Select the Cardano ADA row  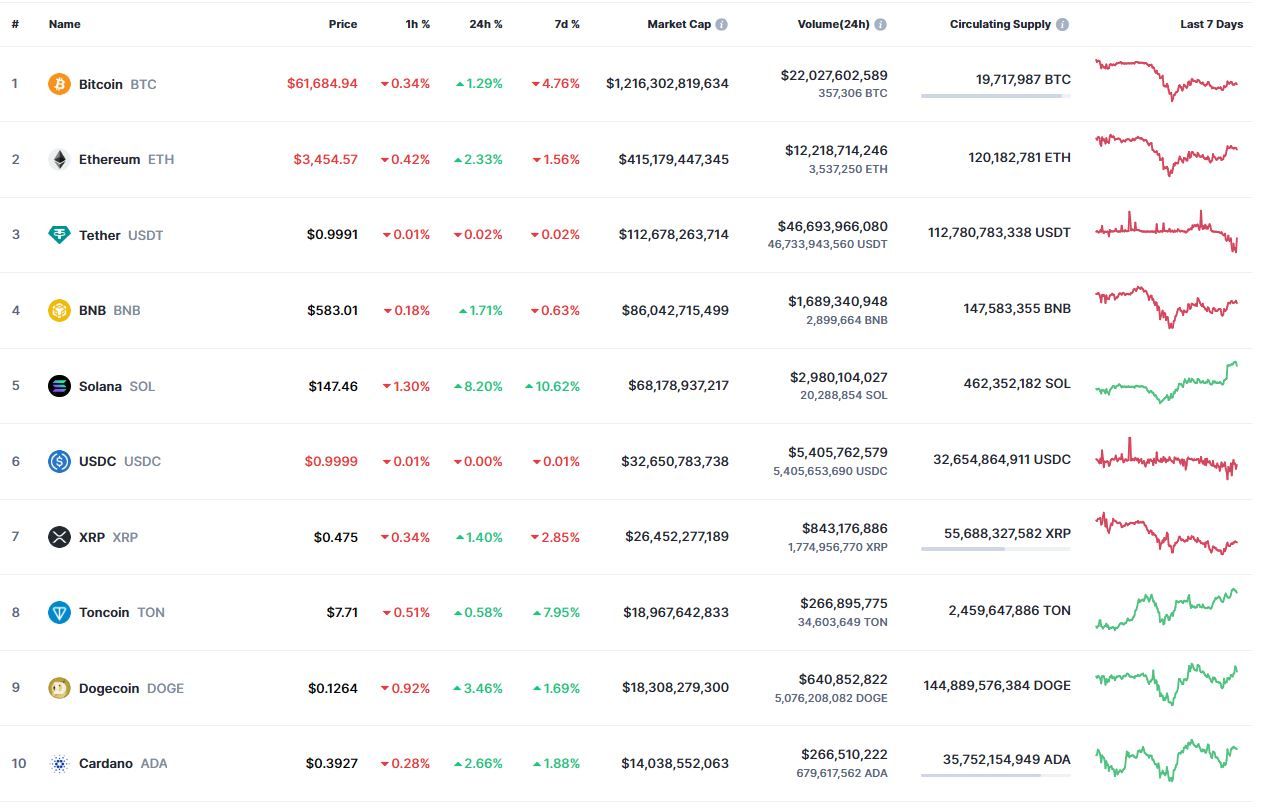coord(105,763)
